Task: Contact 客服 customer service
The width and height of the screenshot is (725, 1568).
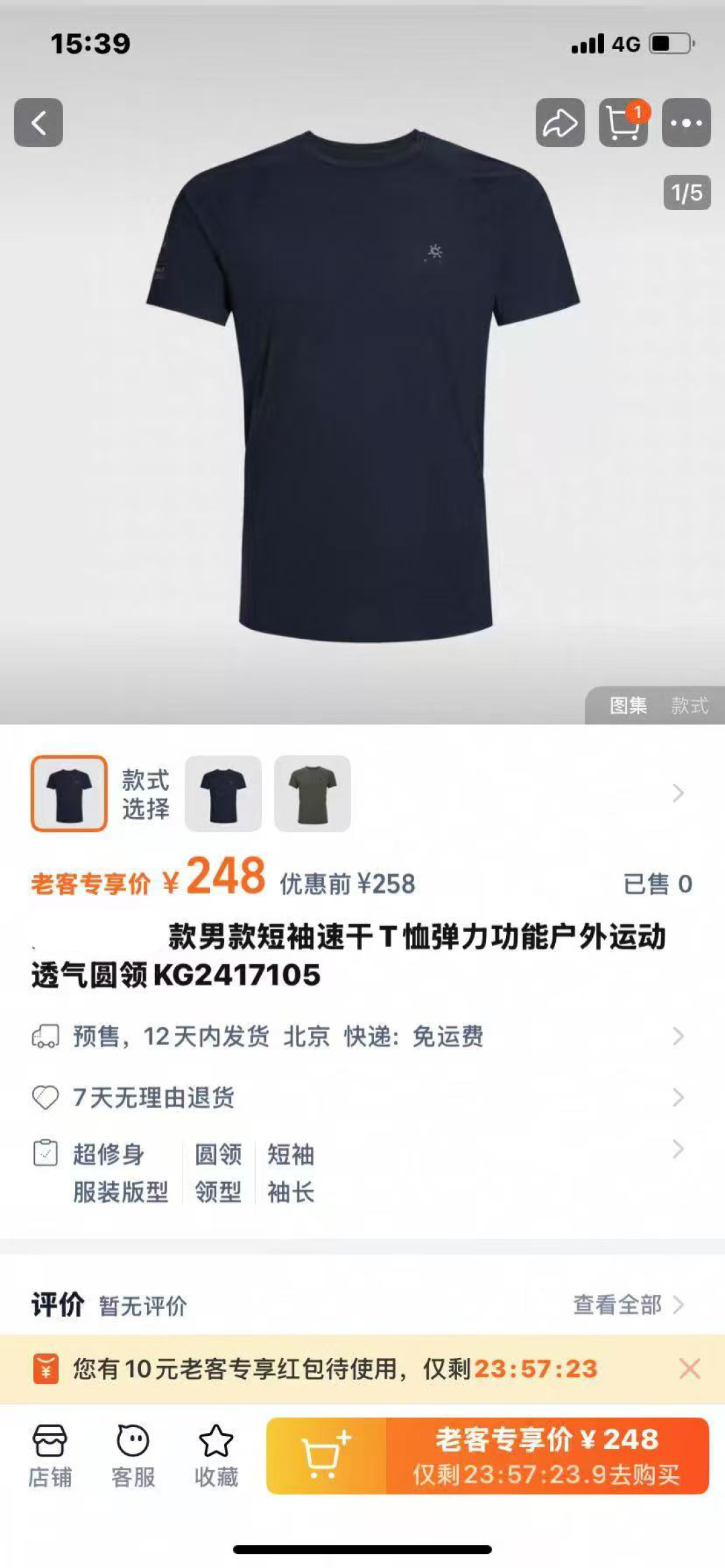Action: [133, 1455]
